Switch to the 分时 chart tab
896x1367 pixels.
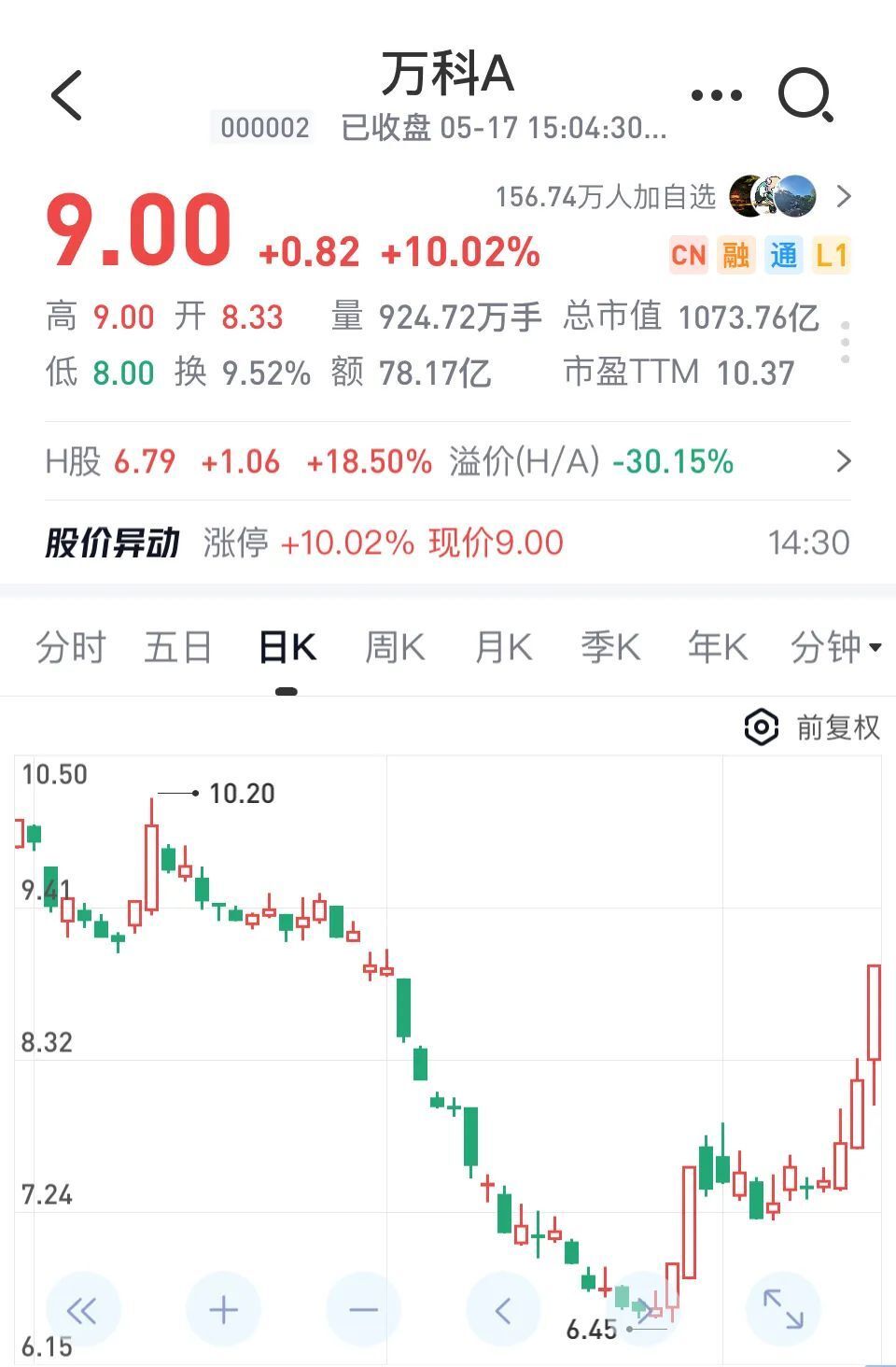point(71,647)
